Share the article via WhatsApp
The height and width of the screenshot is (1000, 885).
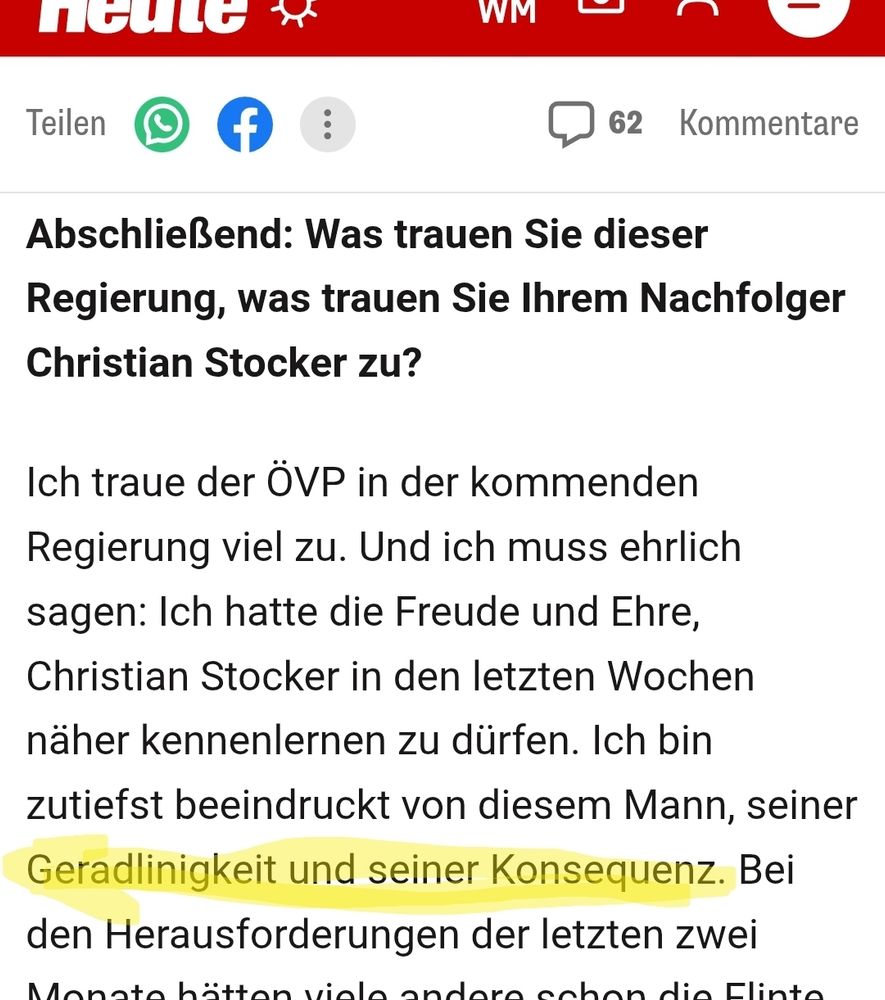click(x=162, y=125)
